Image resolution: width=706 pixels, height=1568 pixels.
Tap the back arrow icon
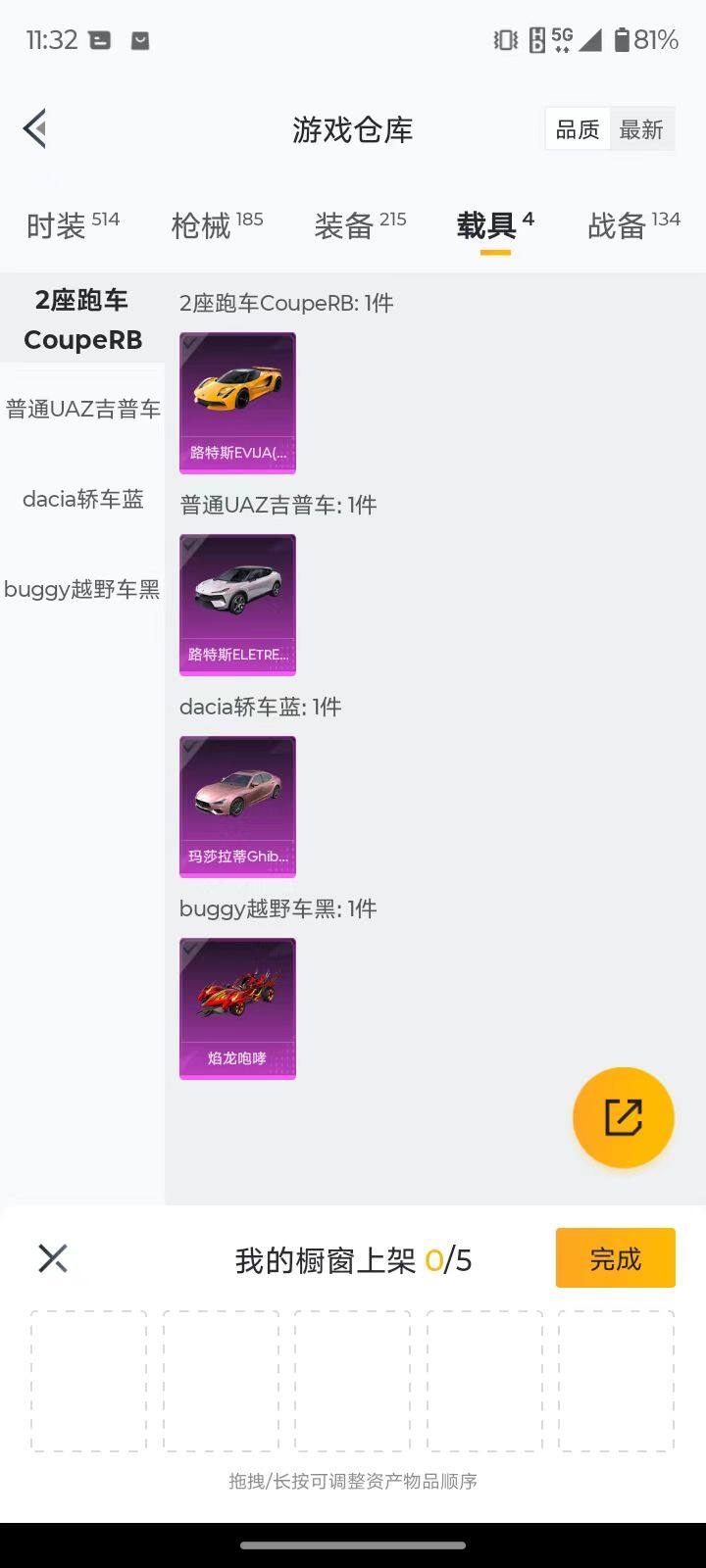point(34,128)
